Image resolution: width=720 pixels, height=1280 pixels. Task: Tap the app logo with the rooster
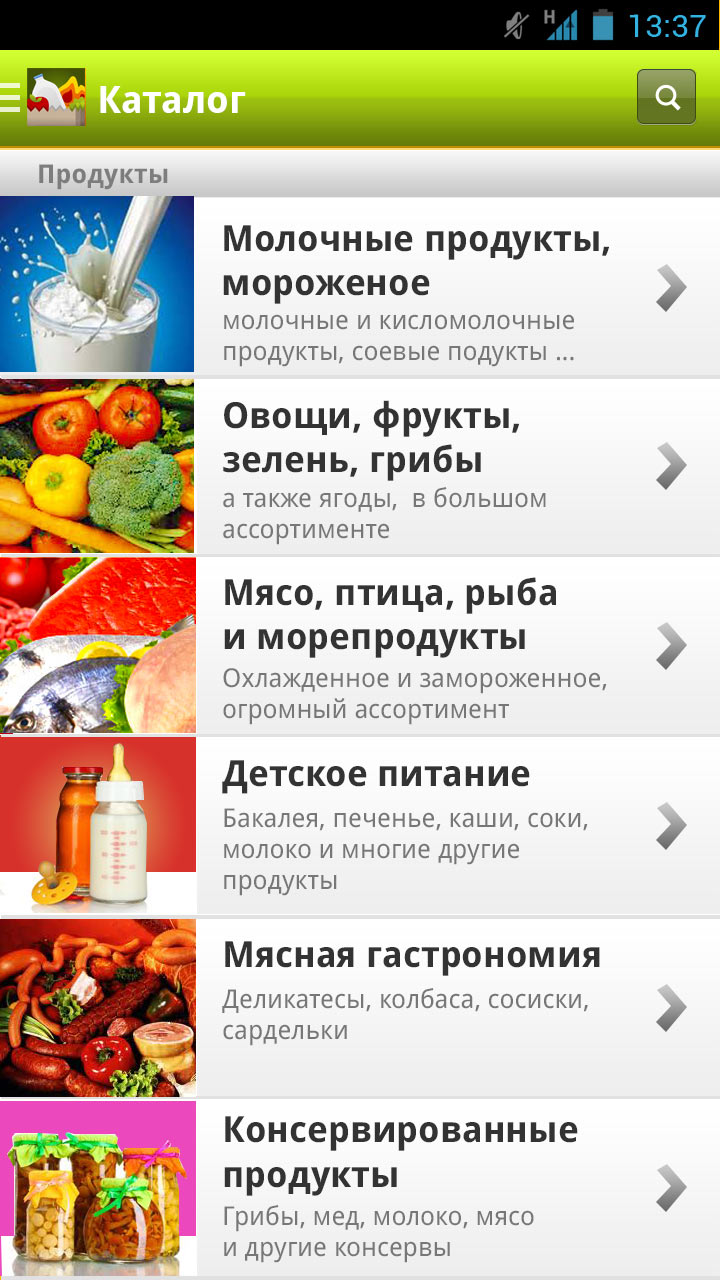(55, 96)
